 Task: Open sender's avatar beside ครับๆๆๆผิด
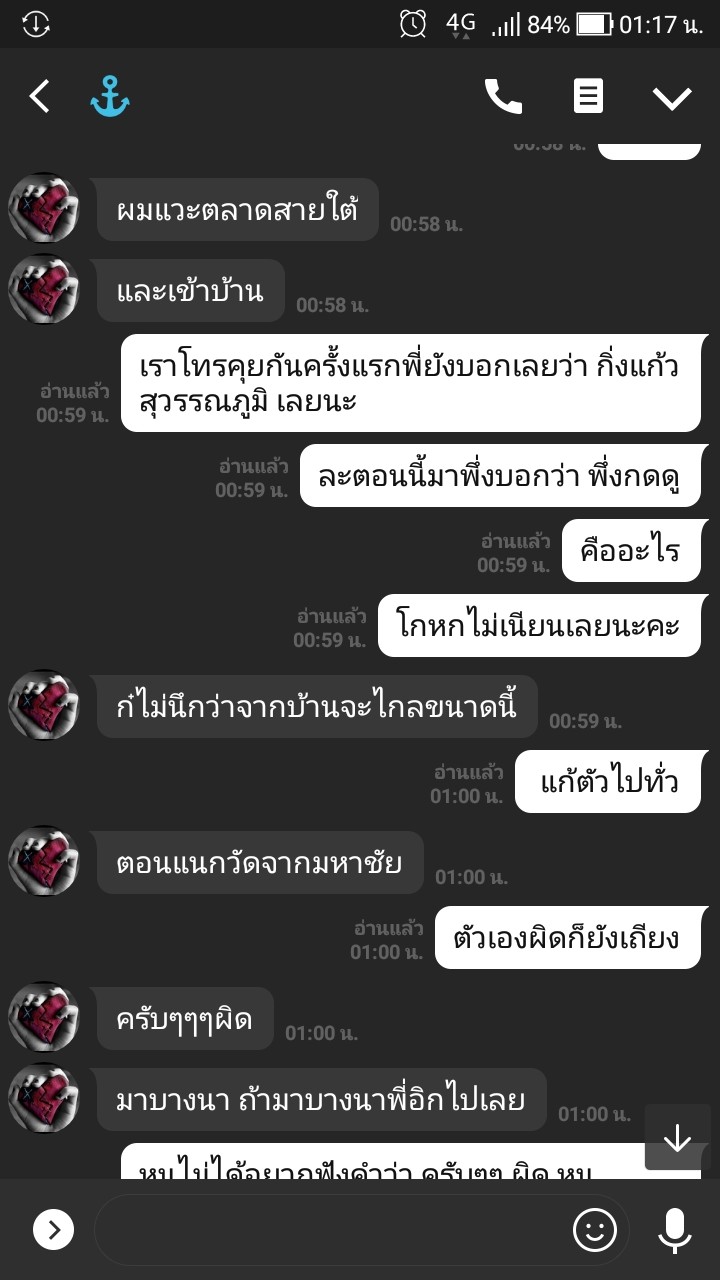(x=44, y=1017)
